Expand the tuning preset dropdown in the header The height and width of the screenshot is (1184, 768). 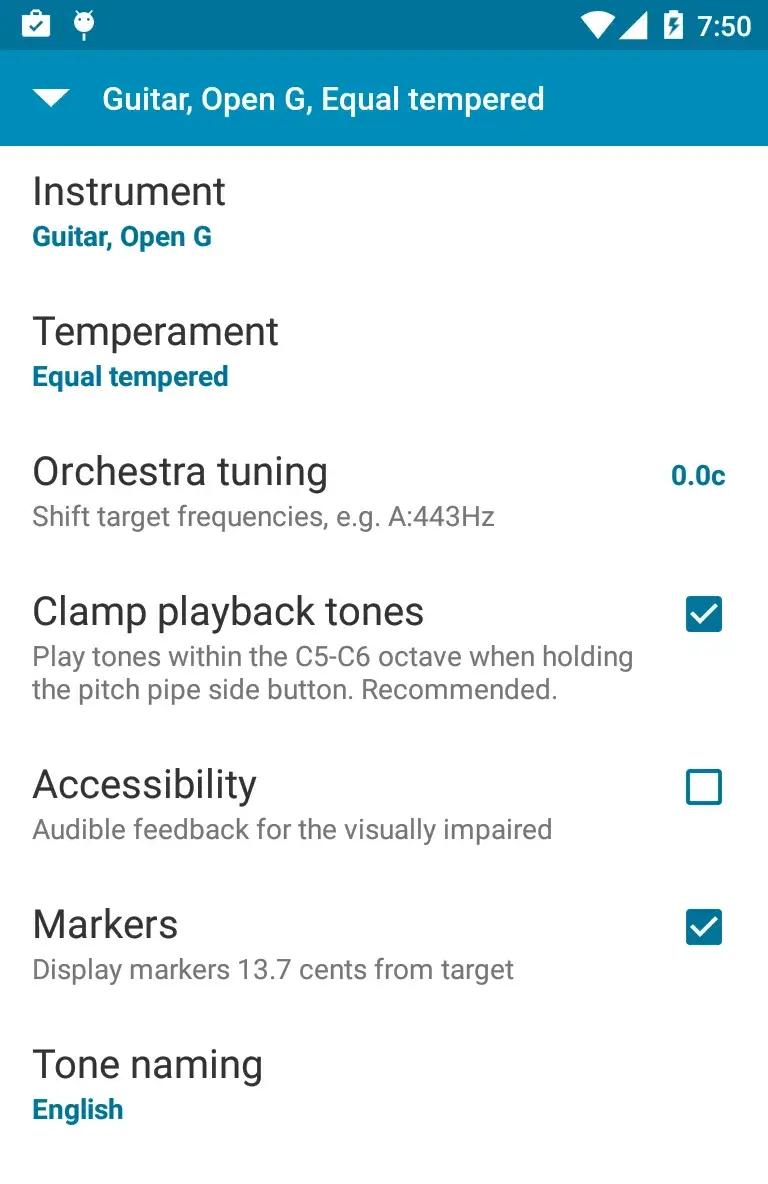pyautogui.click(x=49, y=98)
